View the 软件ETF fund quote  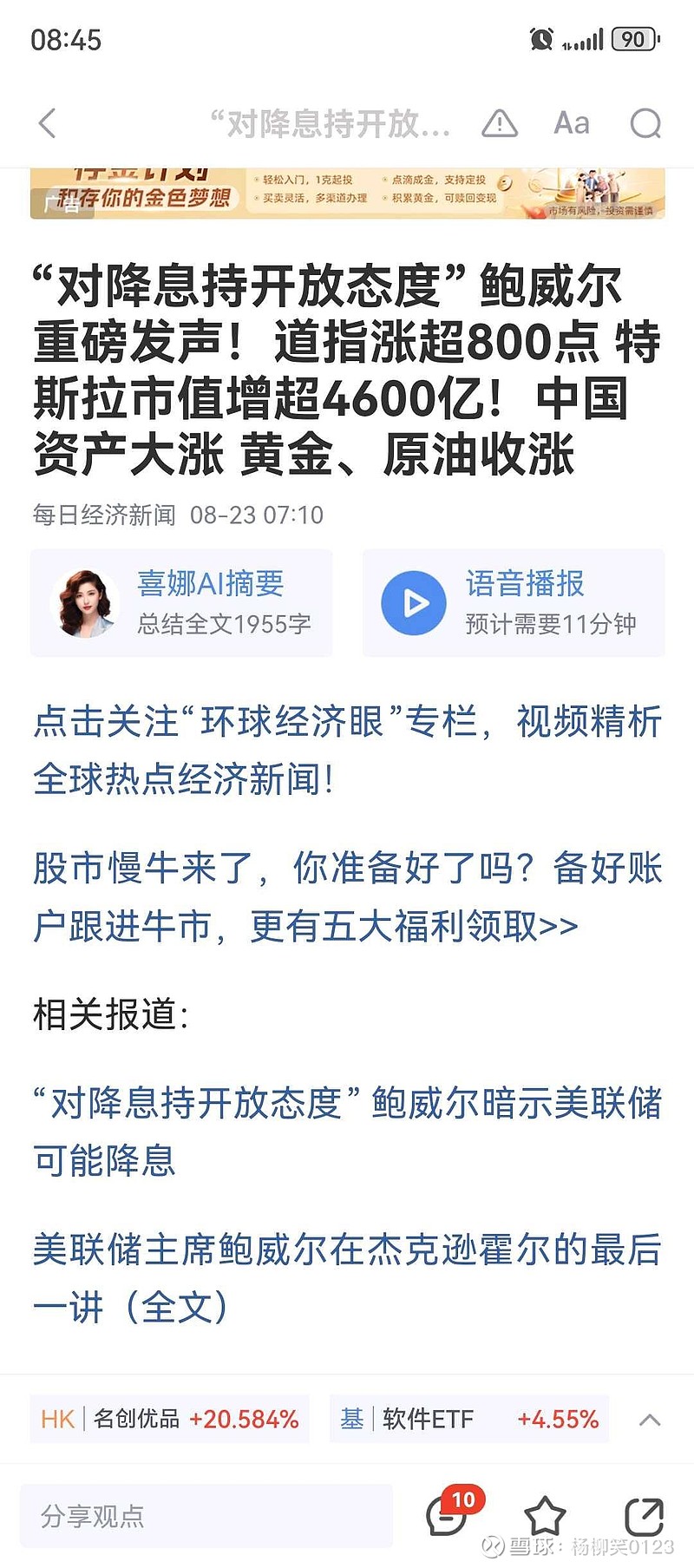pyautogui.click(x=469, y=1419)
